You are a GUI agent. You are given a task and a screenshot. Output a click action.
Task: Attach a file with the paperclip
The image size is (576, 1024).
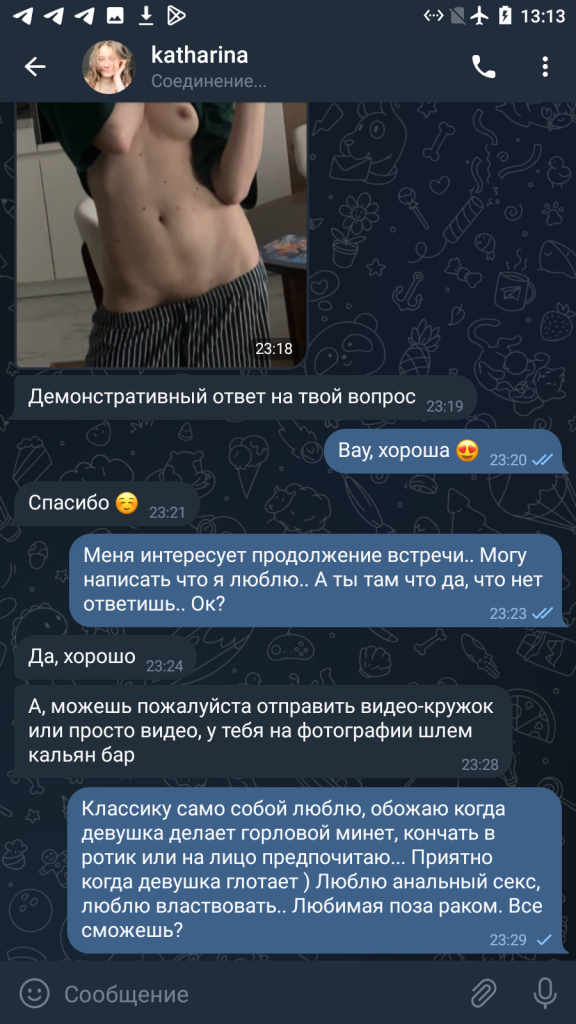pos(484,993)
